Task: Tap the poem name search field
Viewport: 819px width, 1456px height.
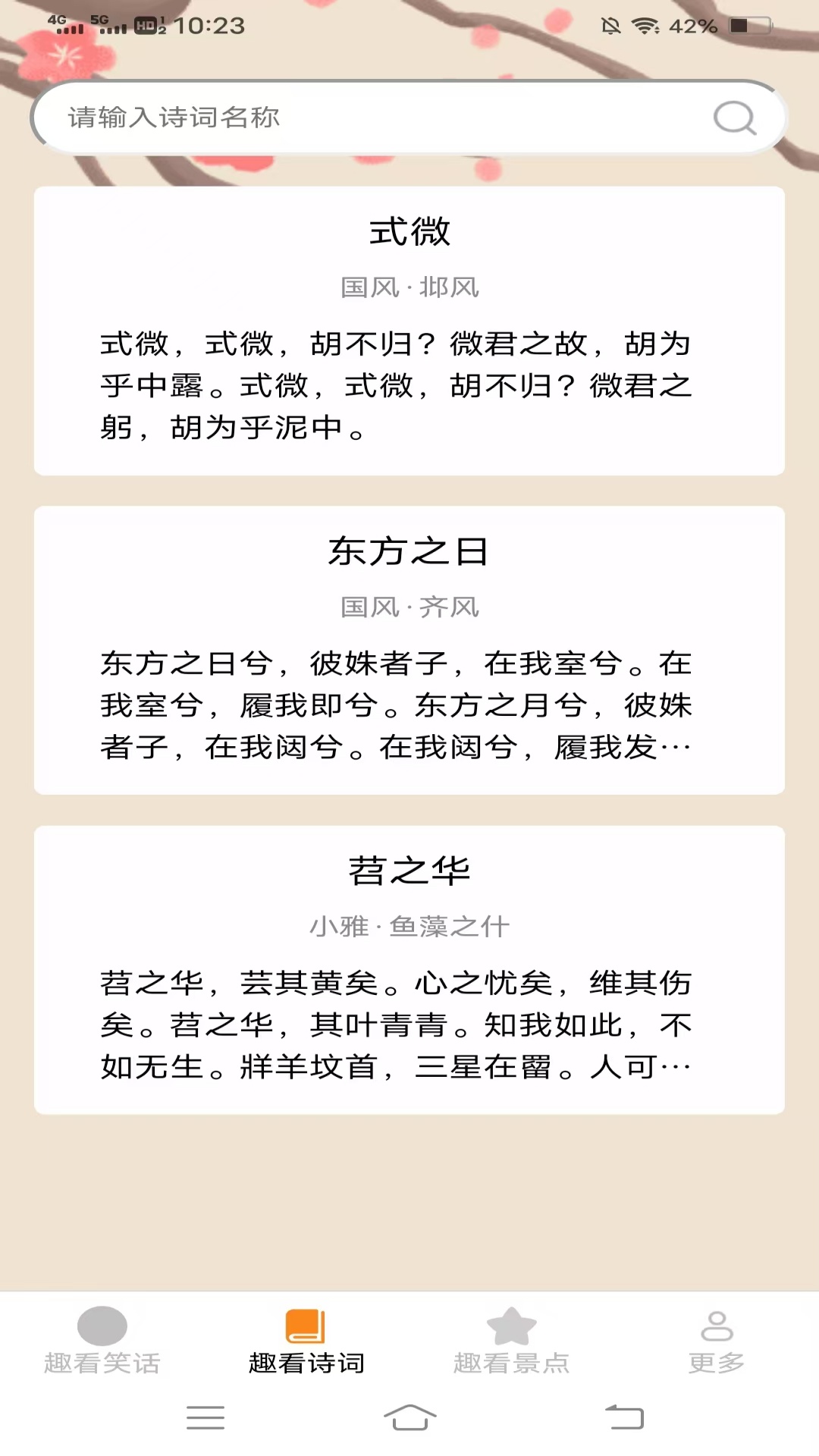Action: [x=364, y=118]
